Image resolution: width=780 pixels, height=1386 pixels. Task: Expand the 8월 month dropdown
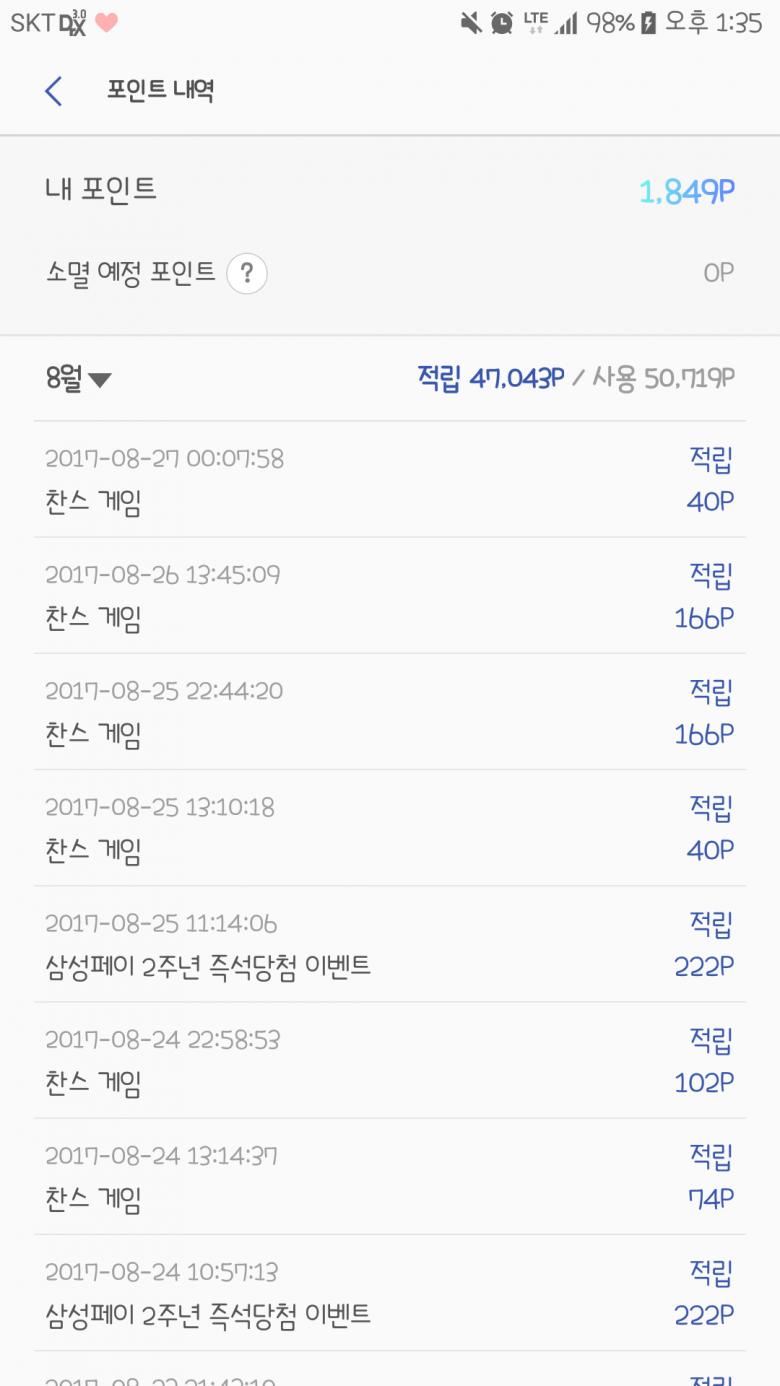click(x=79, y=379)
